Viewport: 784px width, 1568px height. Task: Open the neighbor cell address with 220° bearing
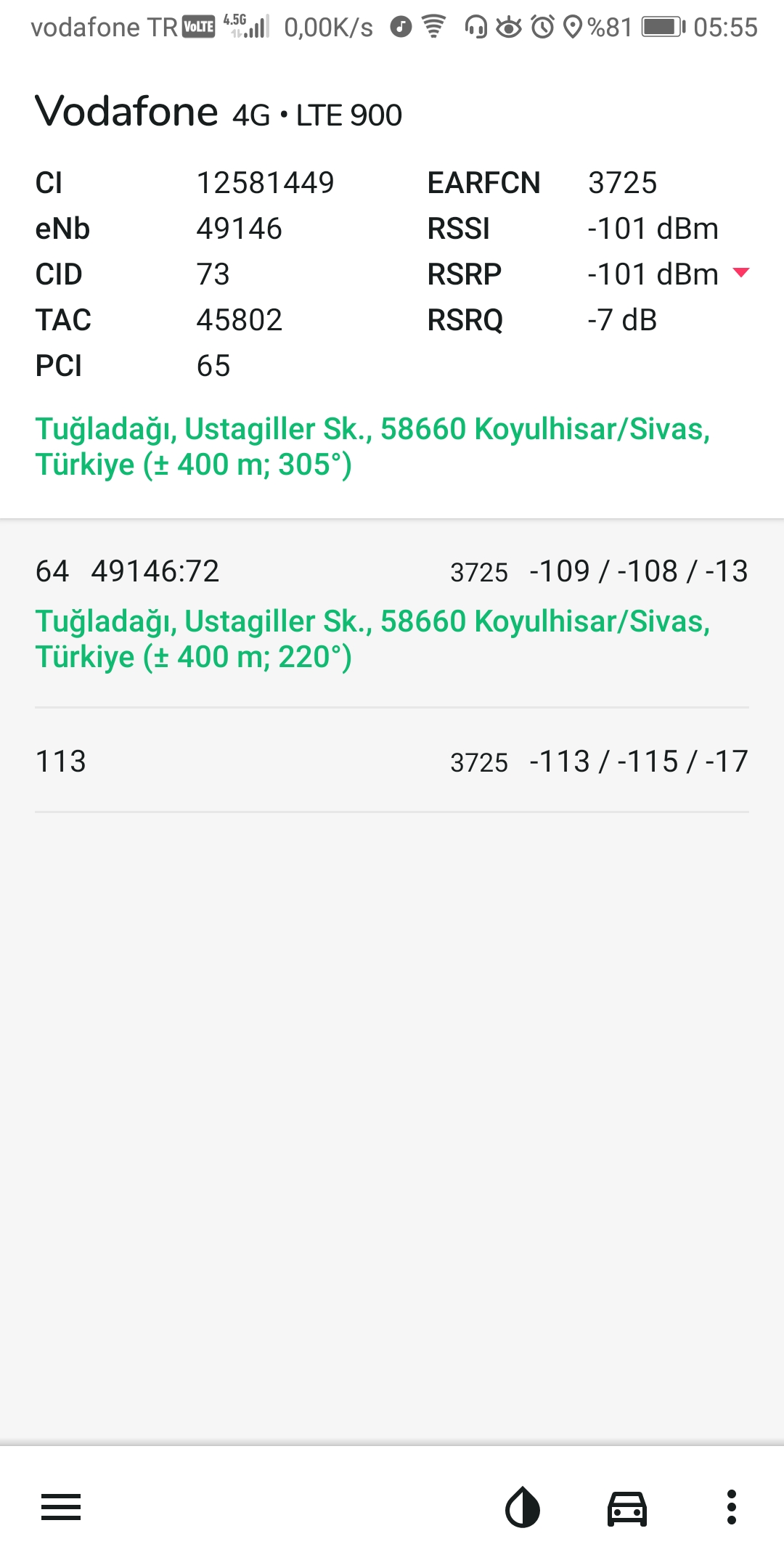click(x=372, y=639)
